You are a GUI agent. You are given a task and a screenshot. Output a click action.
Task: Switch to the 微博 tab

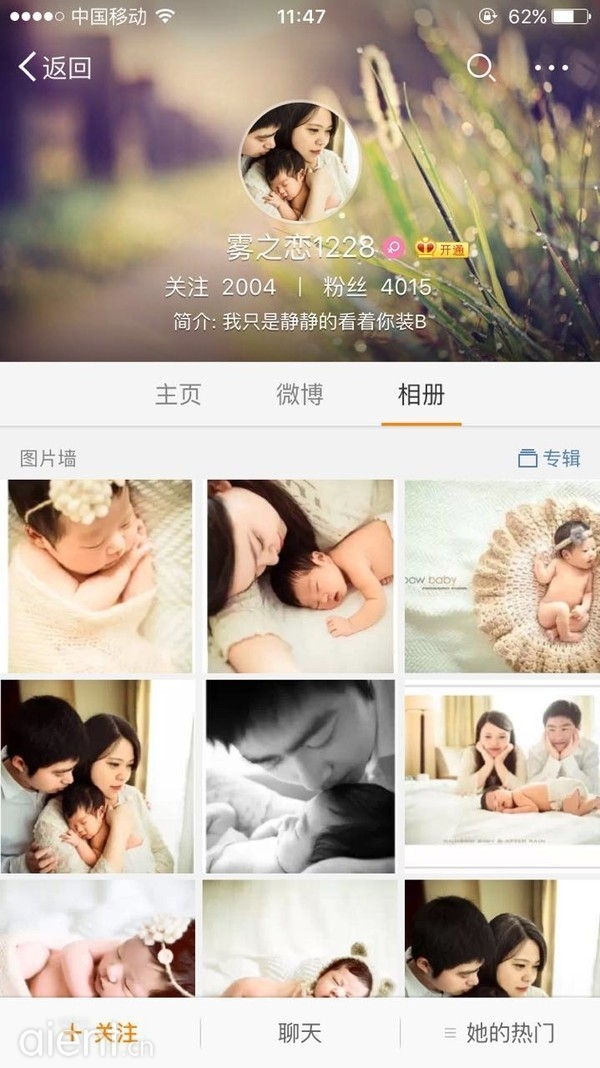coord(300,394)
